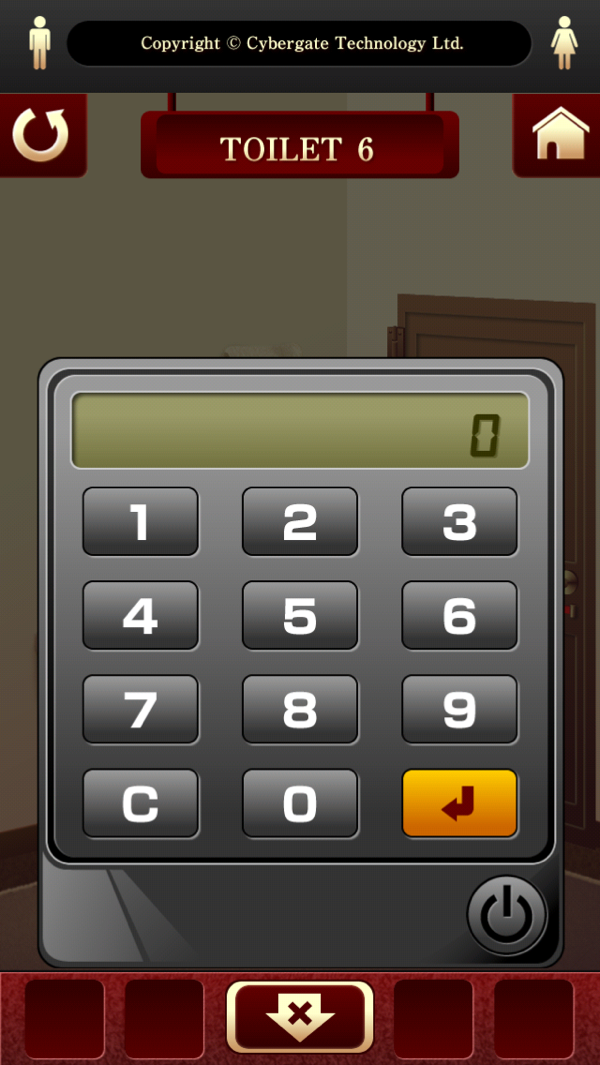Enter digit 3 on the keypad

tap(459, 521)
